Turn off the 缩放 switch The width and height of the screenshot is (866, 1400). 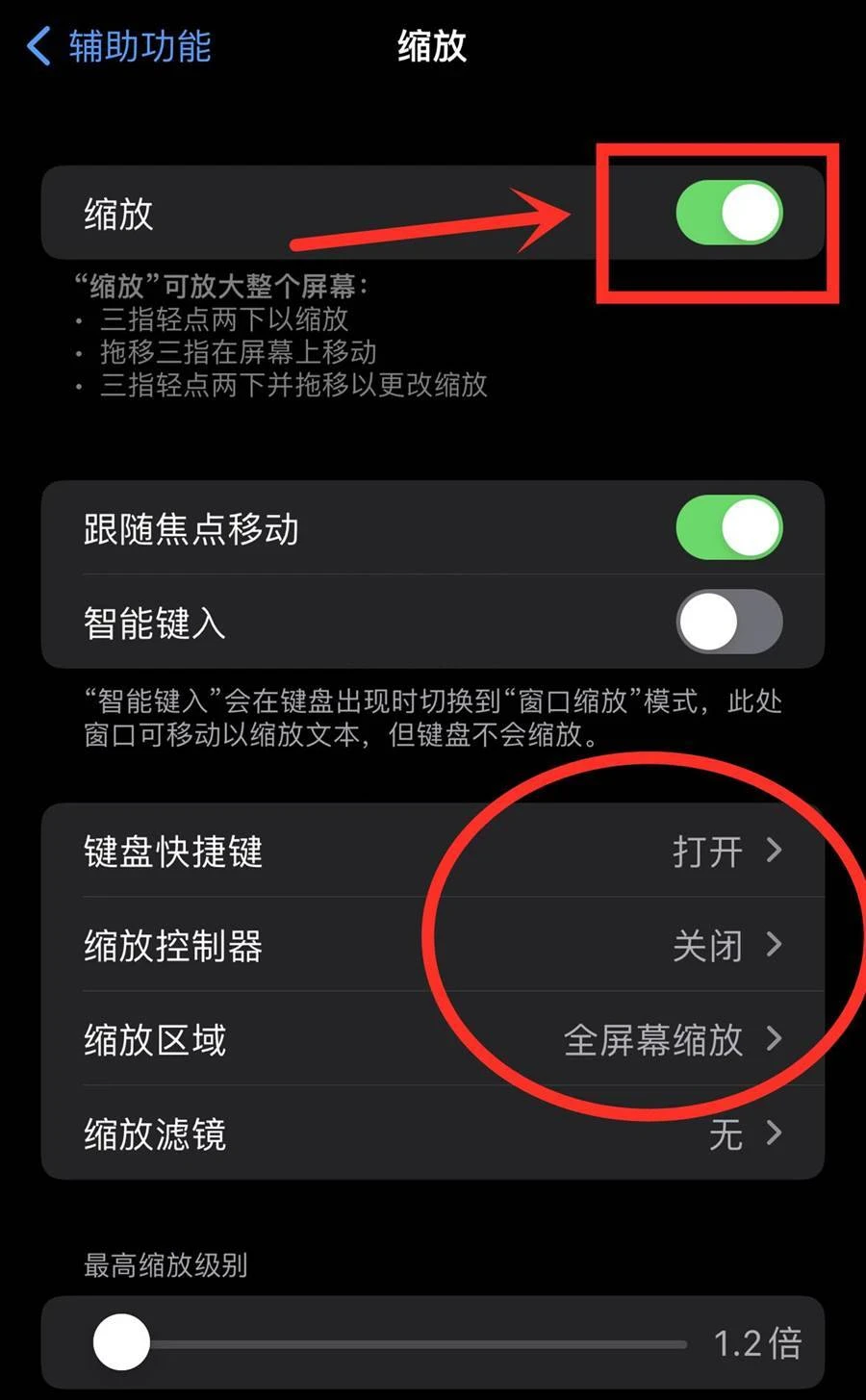tap(728, 213)
